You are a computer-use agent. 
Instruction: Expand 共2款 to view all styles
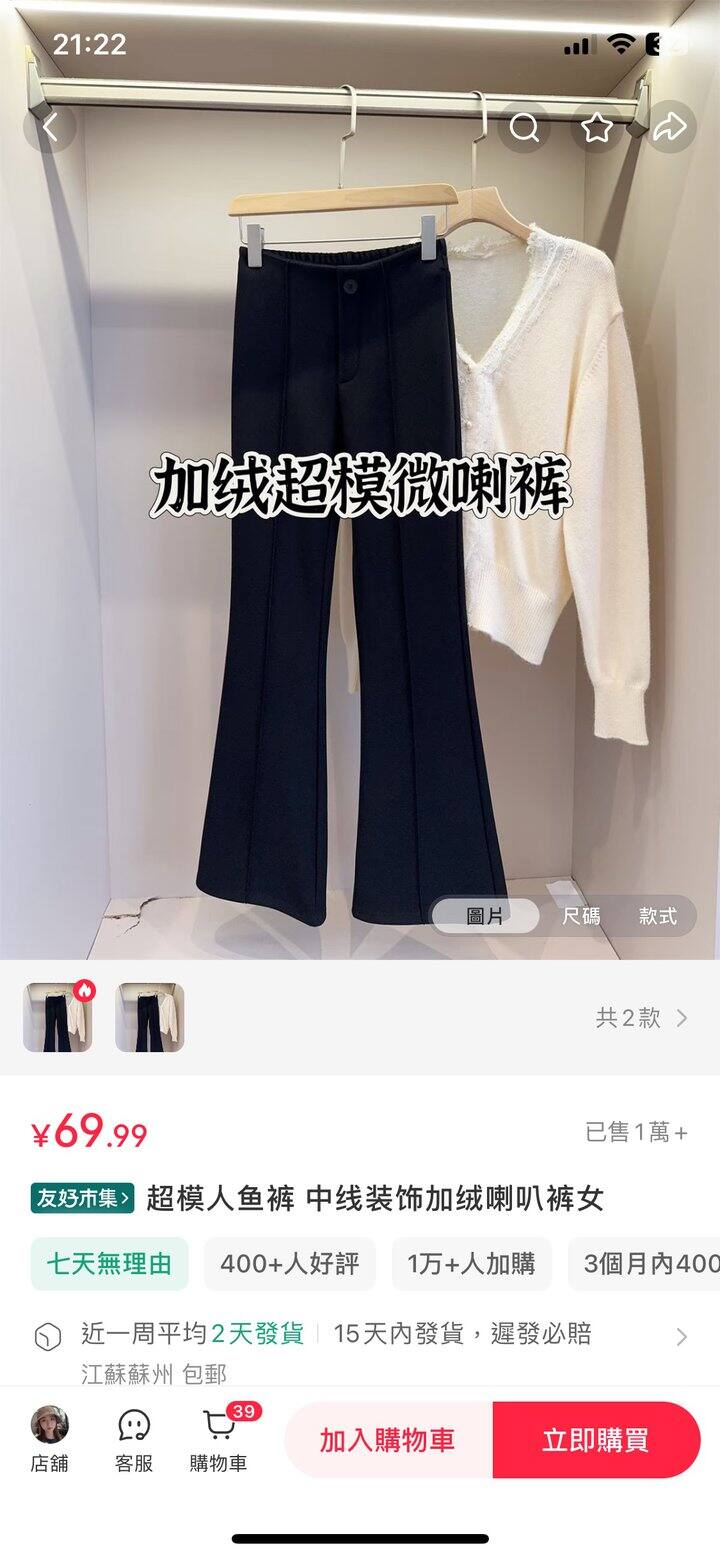coord(641,1018)
